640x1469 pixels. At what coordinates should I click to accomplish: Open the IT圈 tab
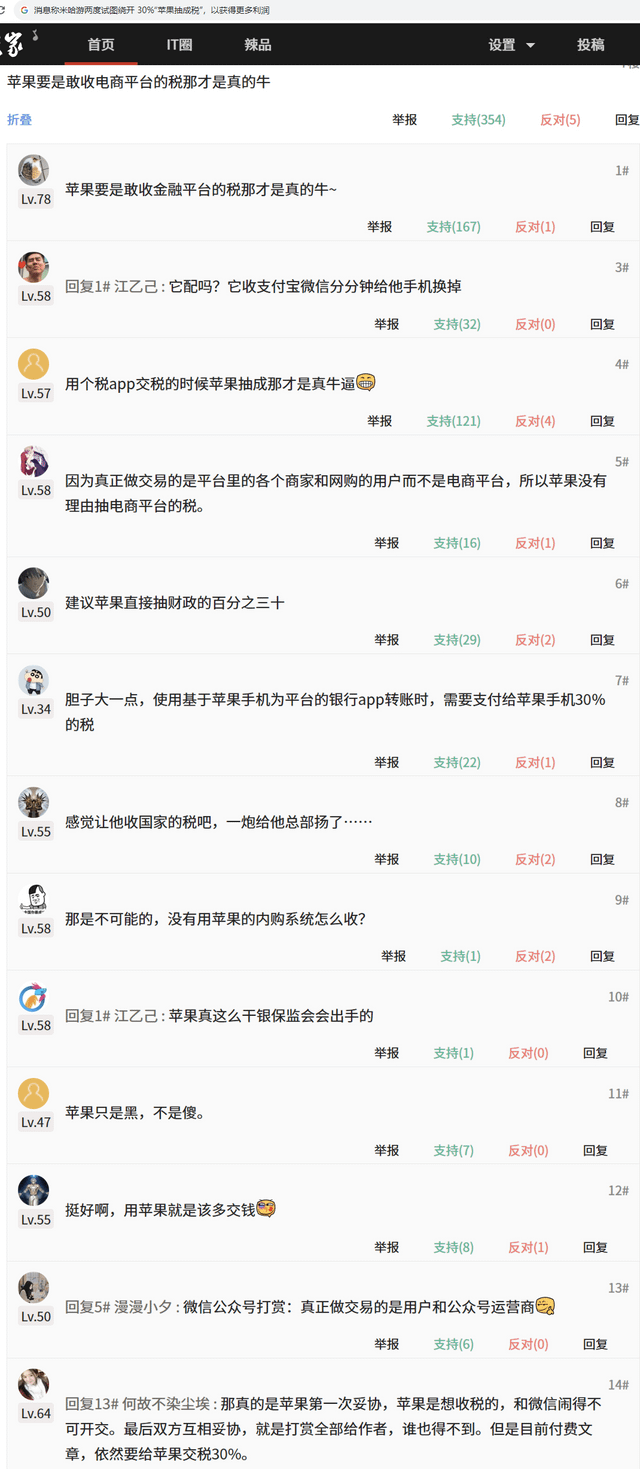179,45
